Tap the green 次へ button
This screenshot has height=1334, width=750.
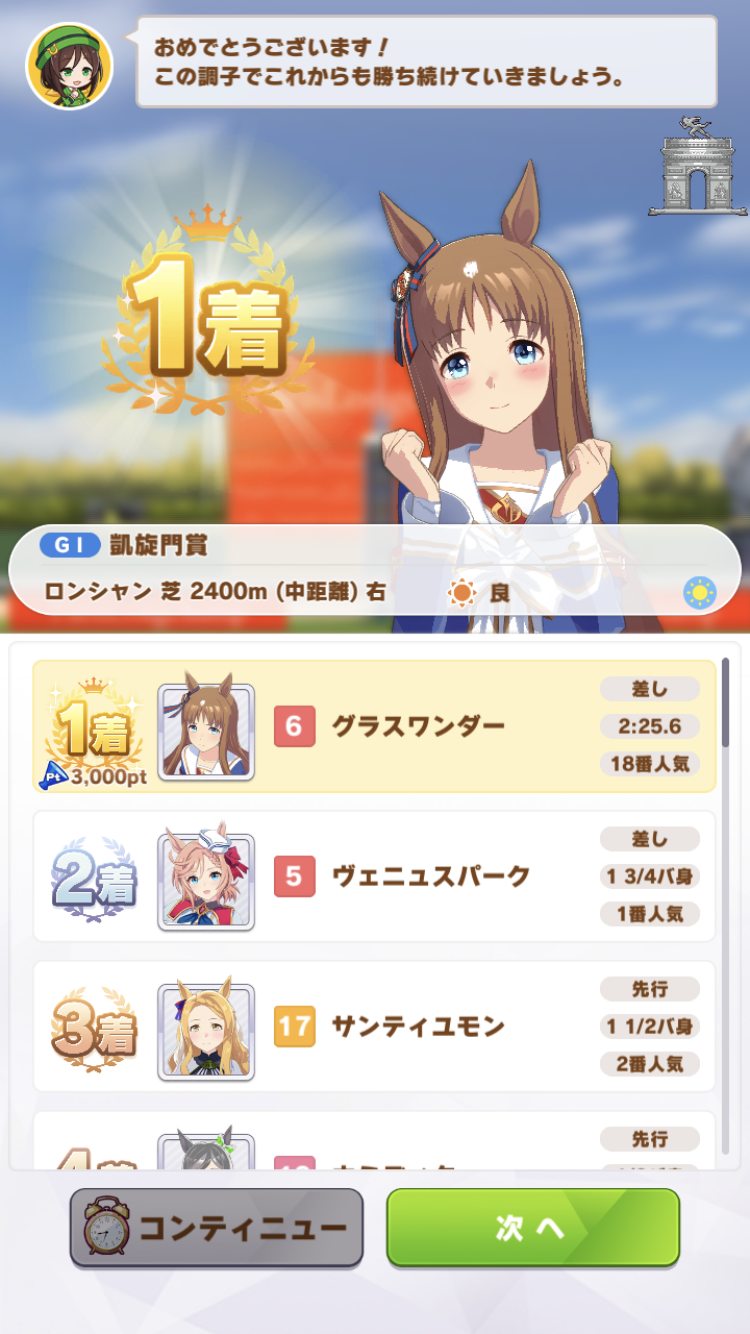point(533,1227)
